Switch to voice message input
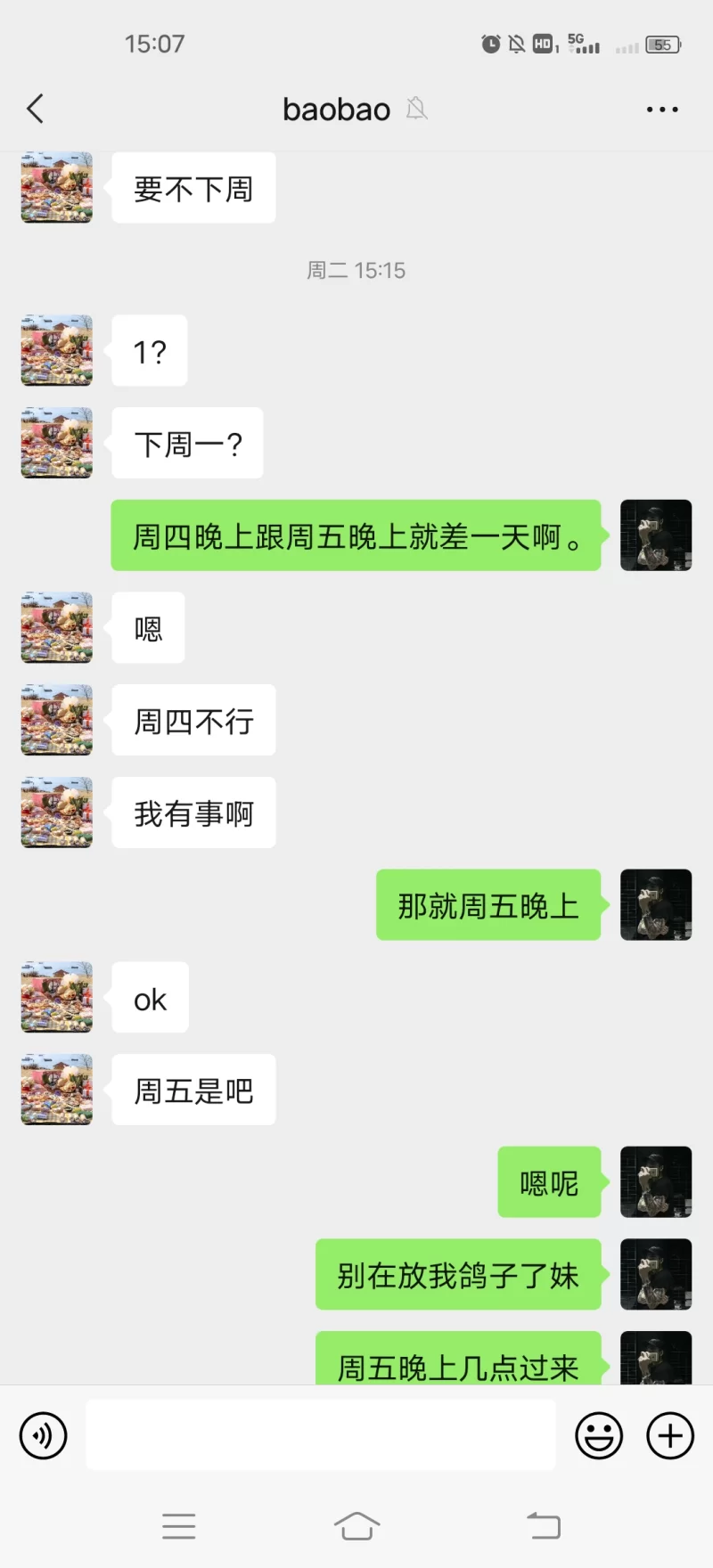This screenshot has height=1568, width=713. click(x=43, y=1435)
